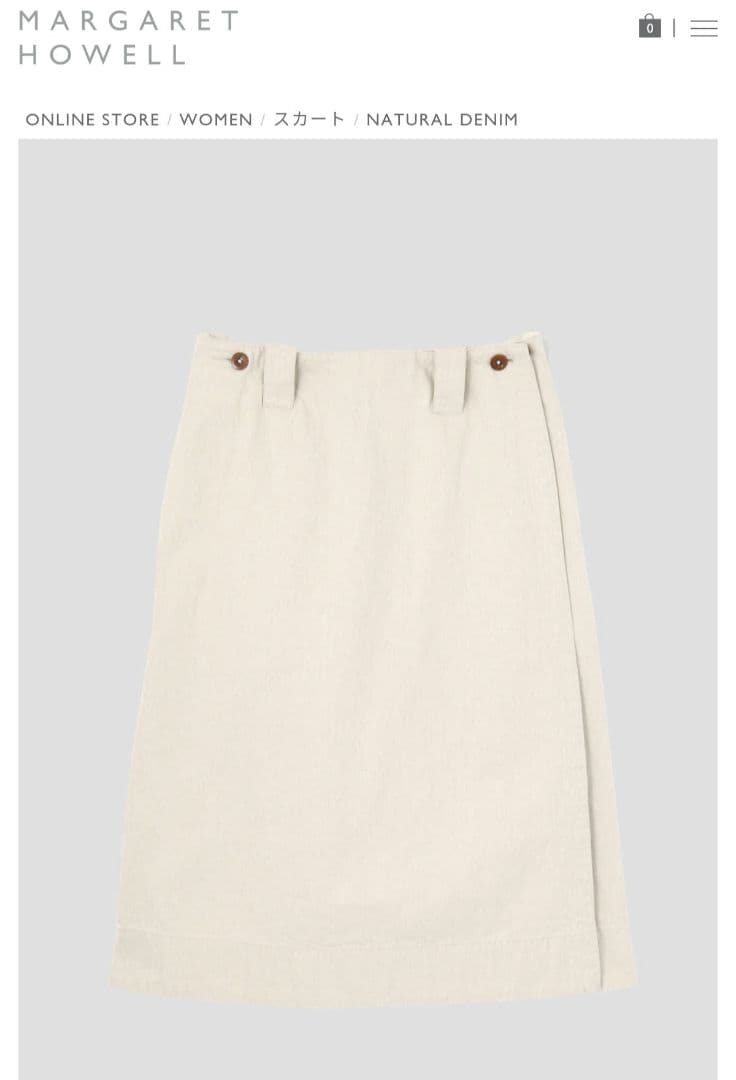Image resolution: width=736 pixels, height=1080 pixels.
Task: Open the shopping bag
Action: coord(650,26)
